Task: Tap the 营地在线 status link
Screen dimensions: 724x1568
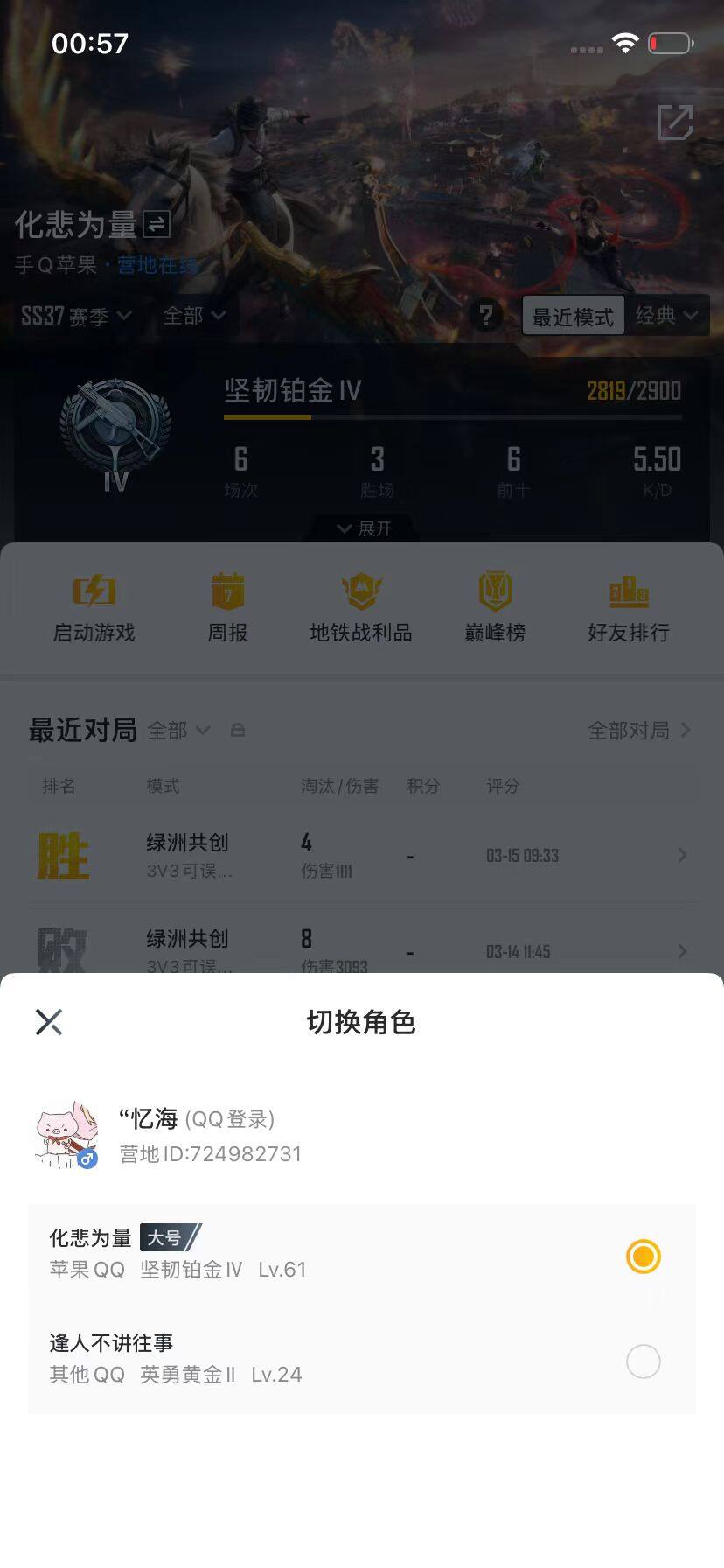Action: point(157,266)
